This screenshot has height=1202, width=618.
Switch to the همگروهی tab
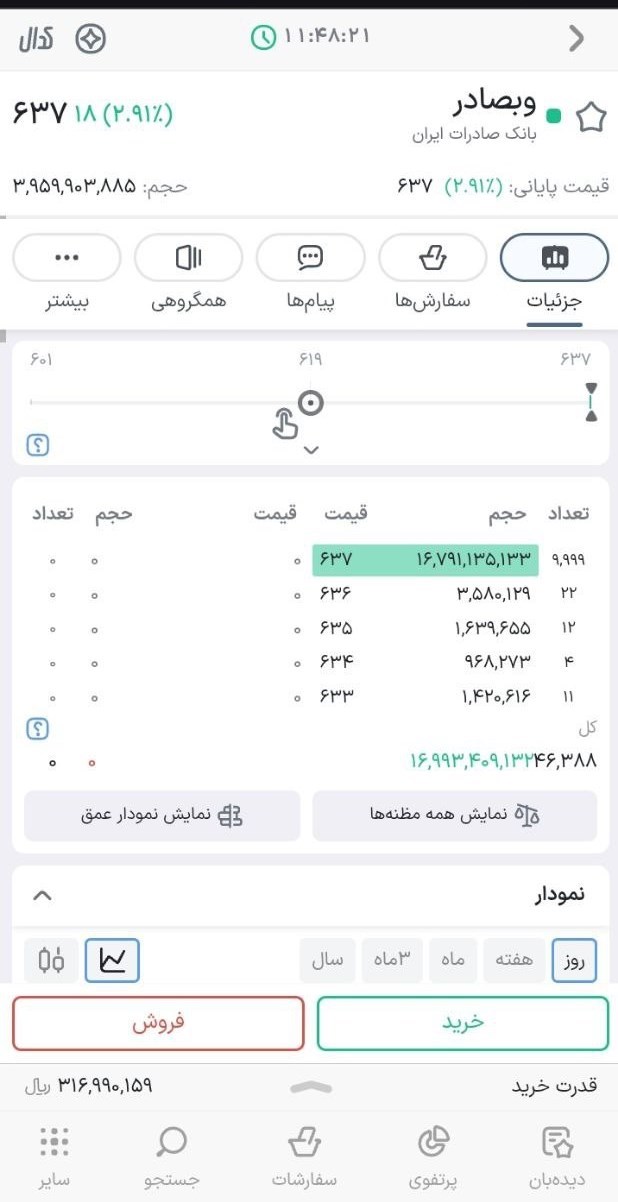click(x=188, y=259)
